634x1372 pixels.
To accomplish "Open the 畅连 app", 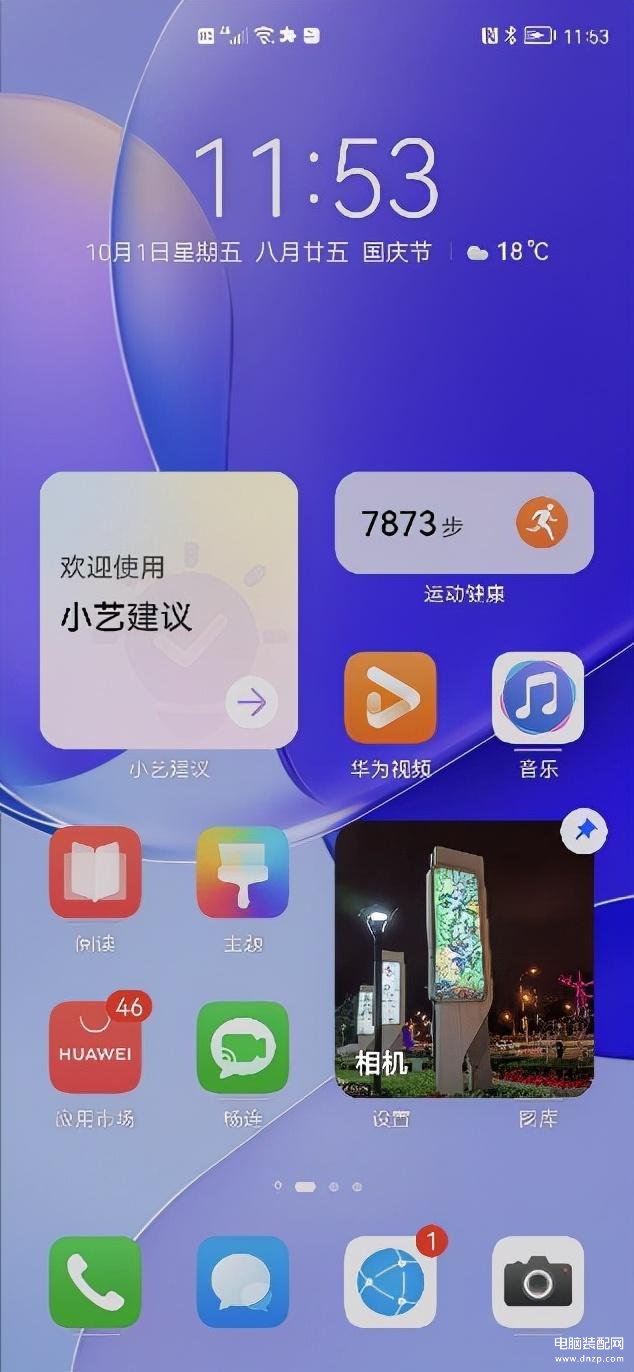I will coord(242,1047).
